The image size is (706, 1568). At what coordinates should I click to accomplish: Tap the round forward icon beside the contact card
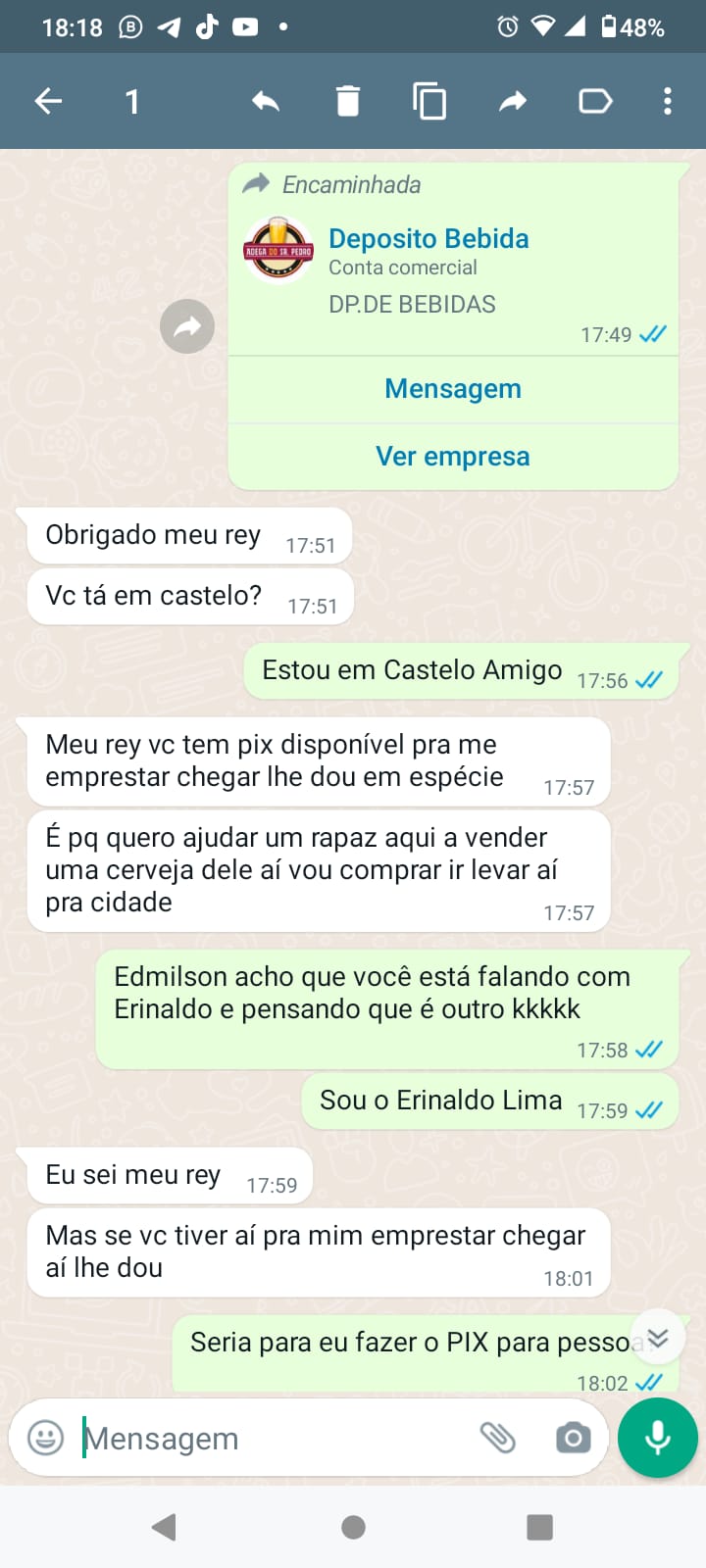point(187,326)
